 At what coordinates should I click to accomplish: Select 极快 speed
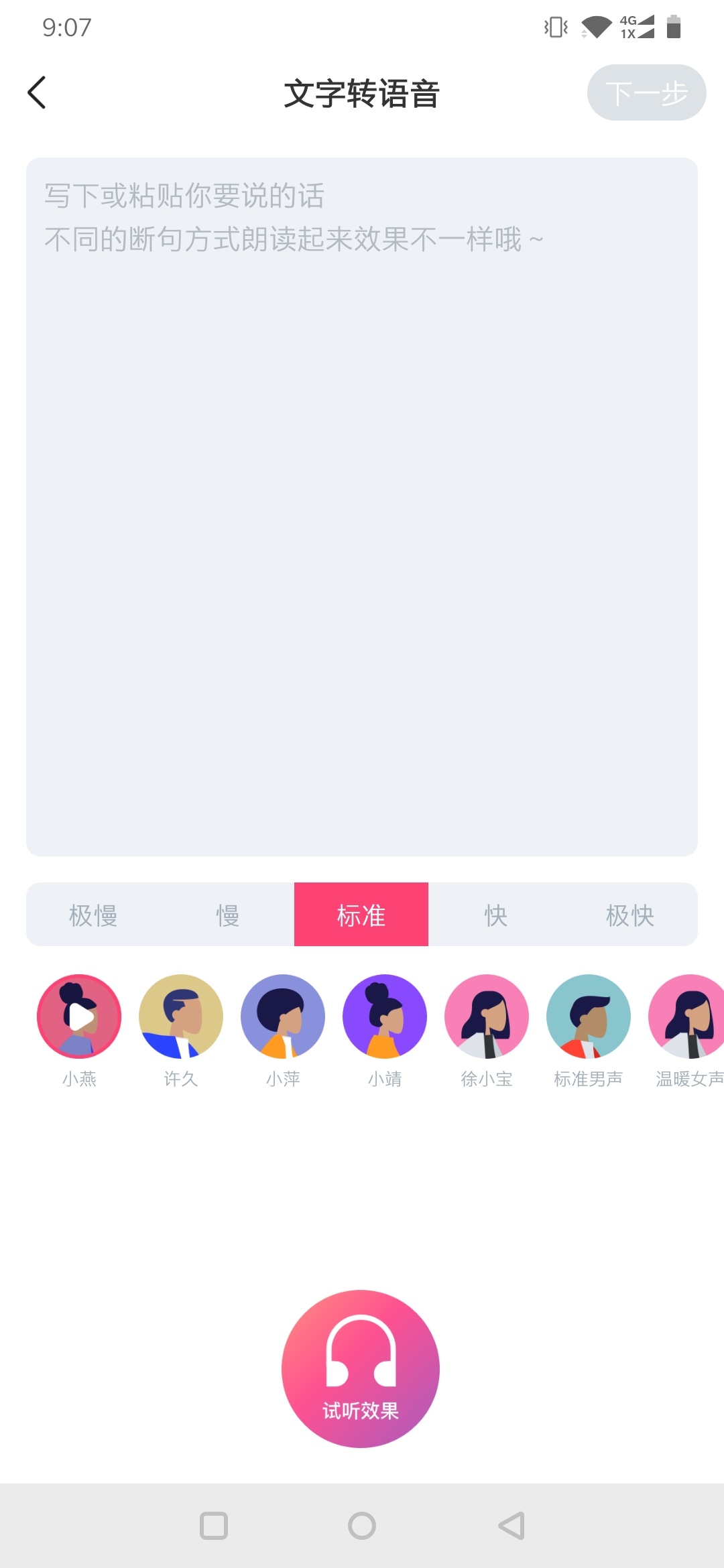point(629,915)
